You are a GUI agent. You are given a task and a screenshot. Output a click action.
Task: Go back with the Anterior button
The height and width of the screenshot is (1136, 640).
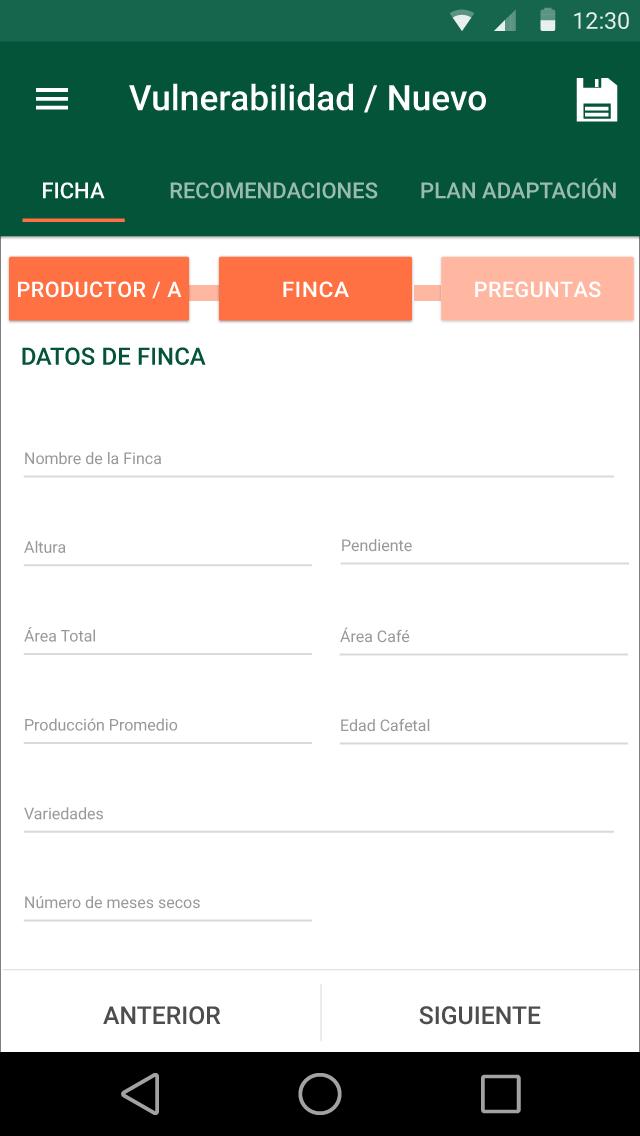click(161, 1015)
